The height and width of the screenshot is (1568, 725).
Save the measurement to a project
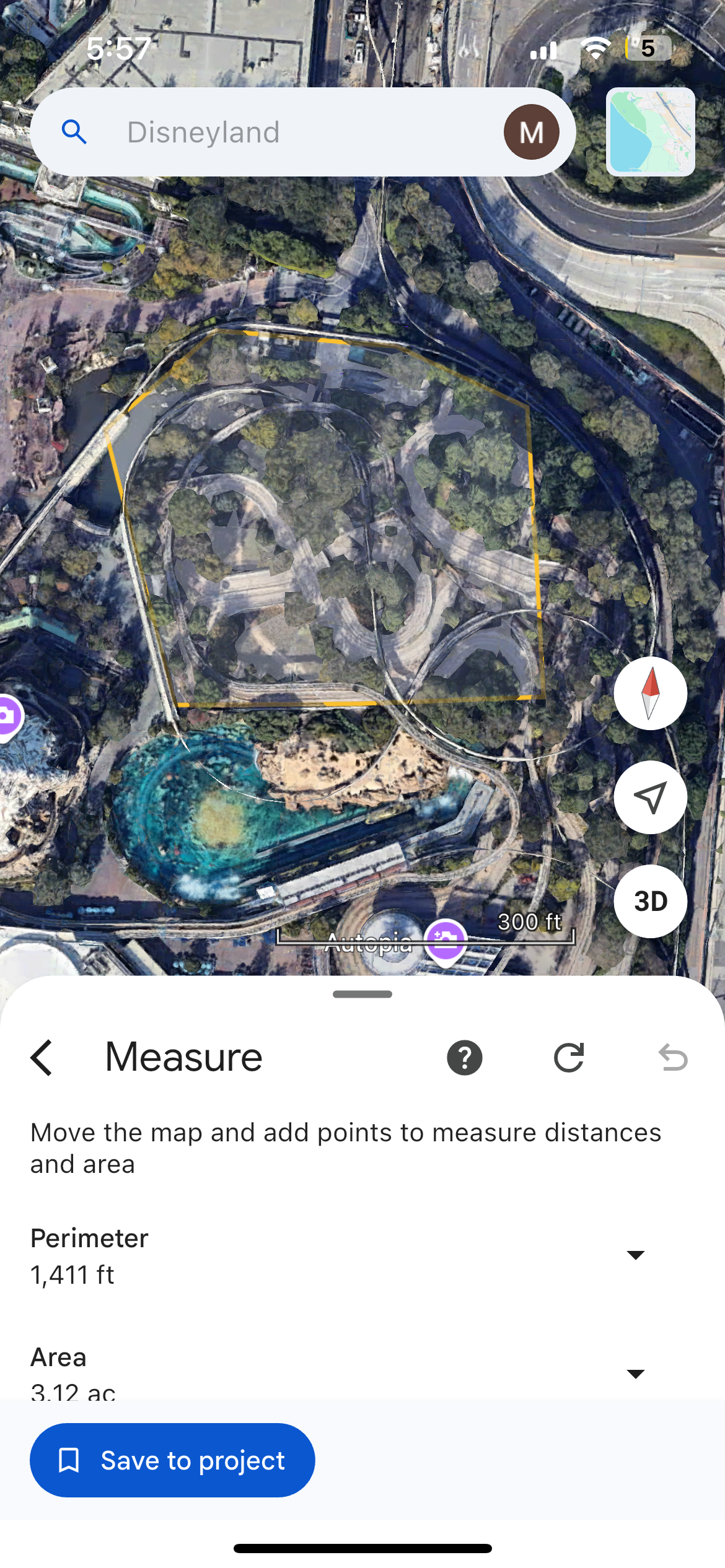[172, 1460]
